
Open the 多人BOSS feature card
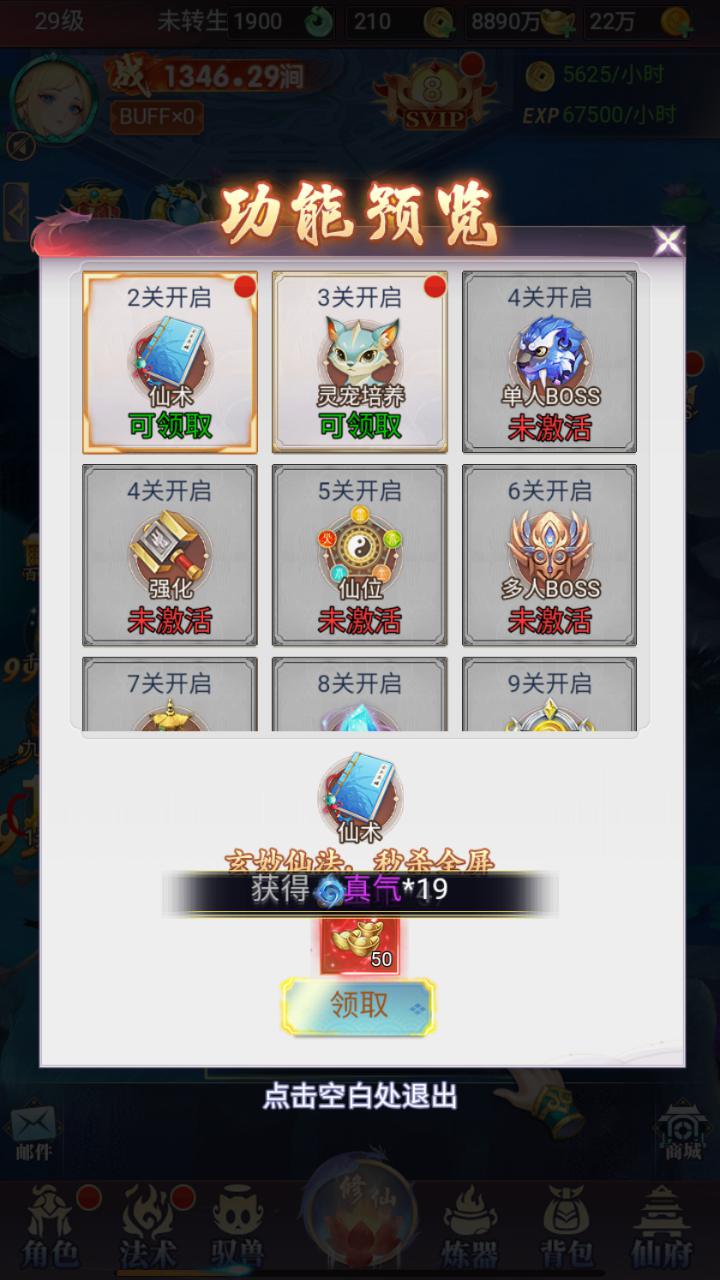tap(549, 555)
